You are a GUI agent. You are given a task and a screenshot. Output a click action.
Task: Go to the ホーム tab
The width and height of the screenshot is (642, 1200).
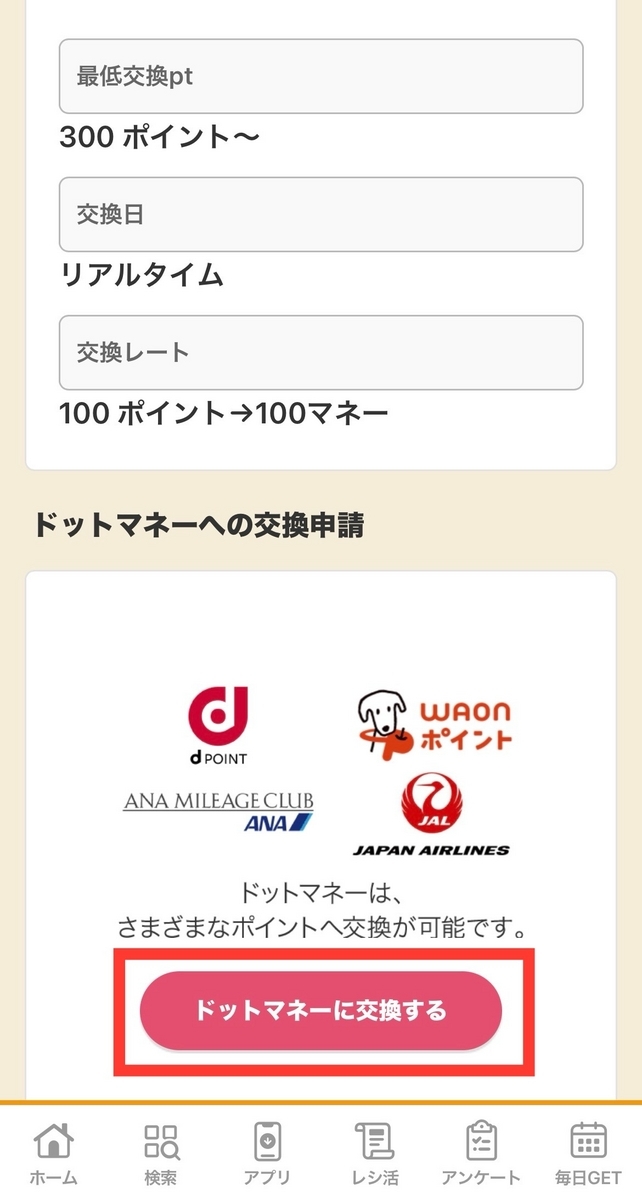[53, 1153]
